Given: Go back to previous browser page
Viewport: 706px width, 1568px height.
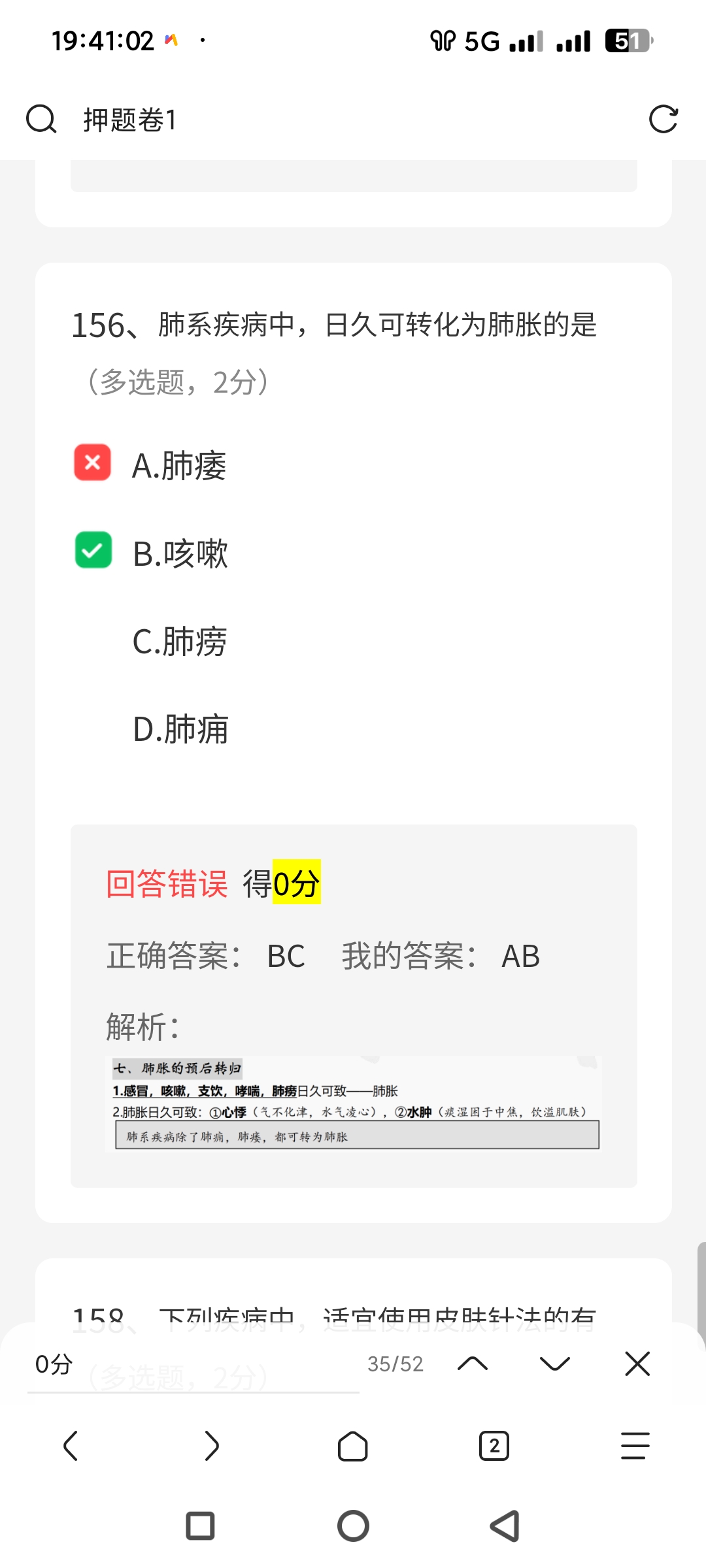Looking at the screenshot, I should tap(71, 1446).
